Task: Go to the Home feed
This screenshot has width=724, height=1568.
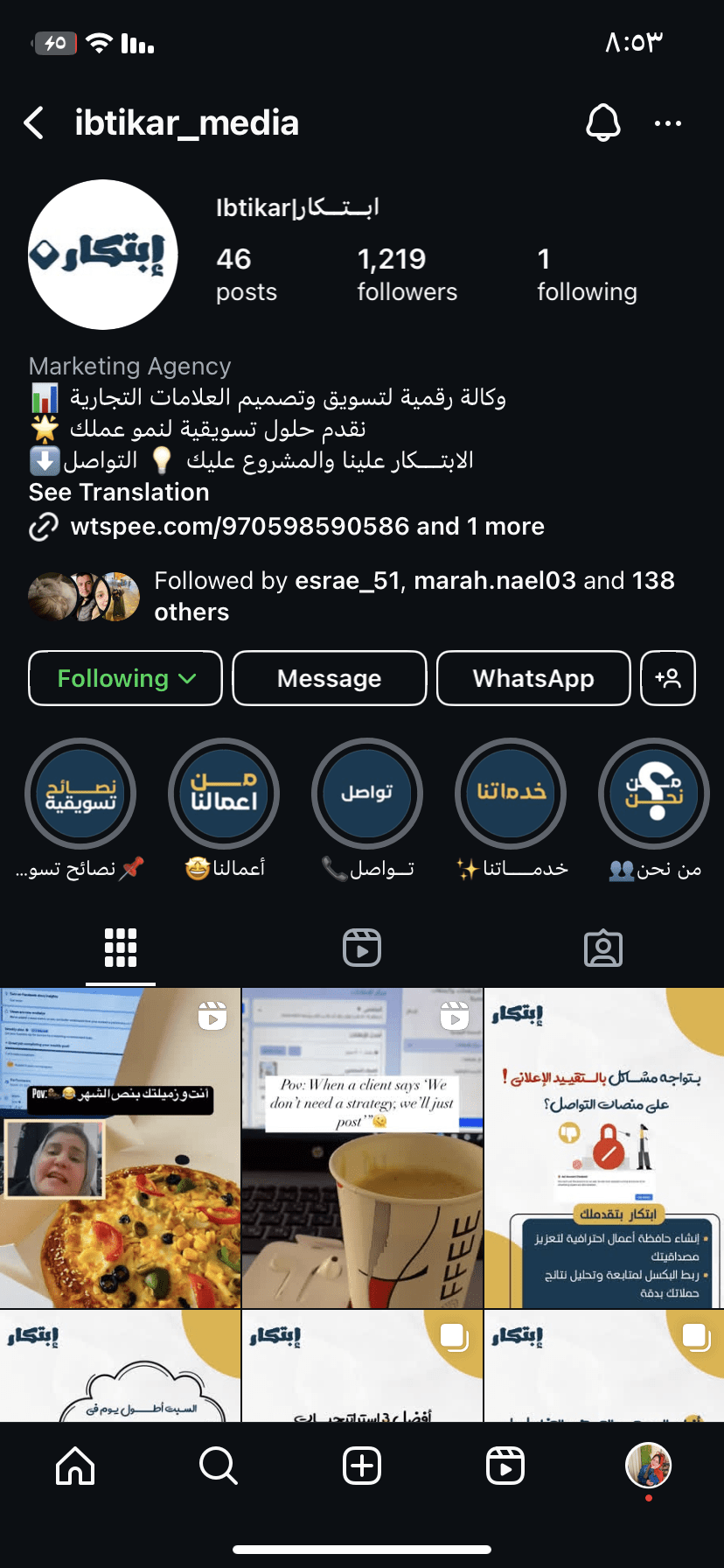Action: click(x=75, y=1465)
